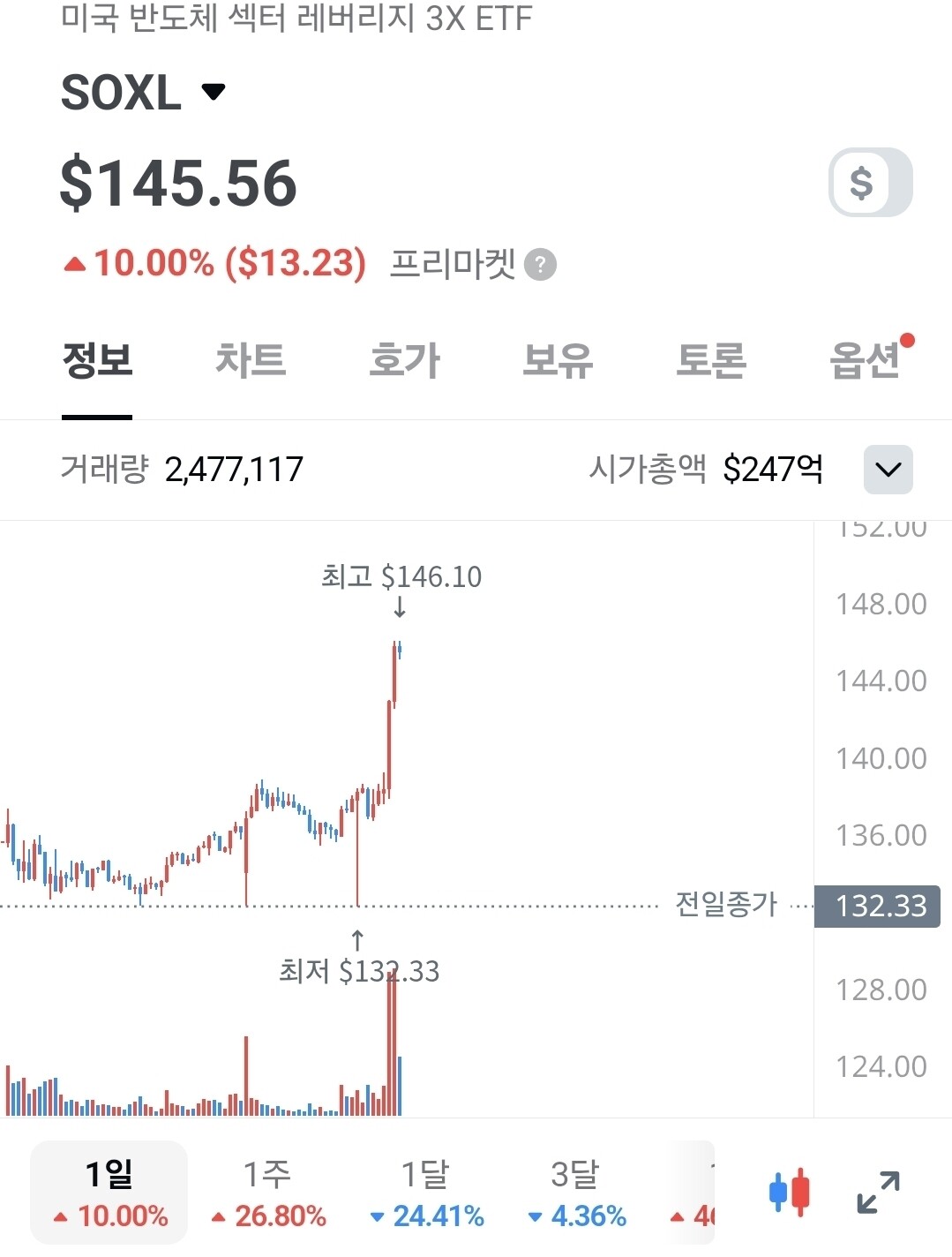
Task: Expand the stock details chevron
Action: [x=888, y=470]
